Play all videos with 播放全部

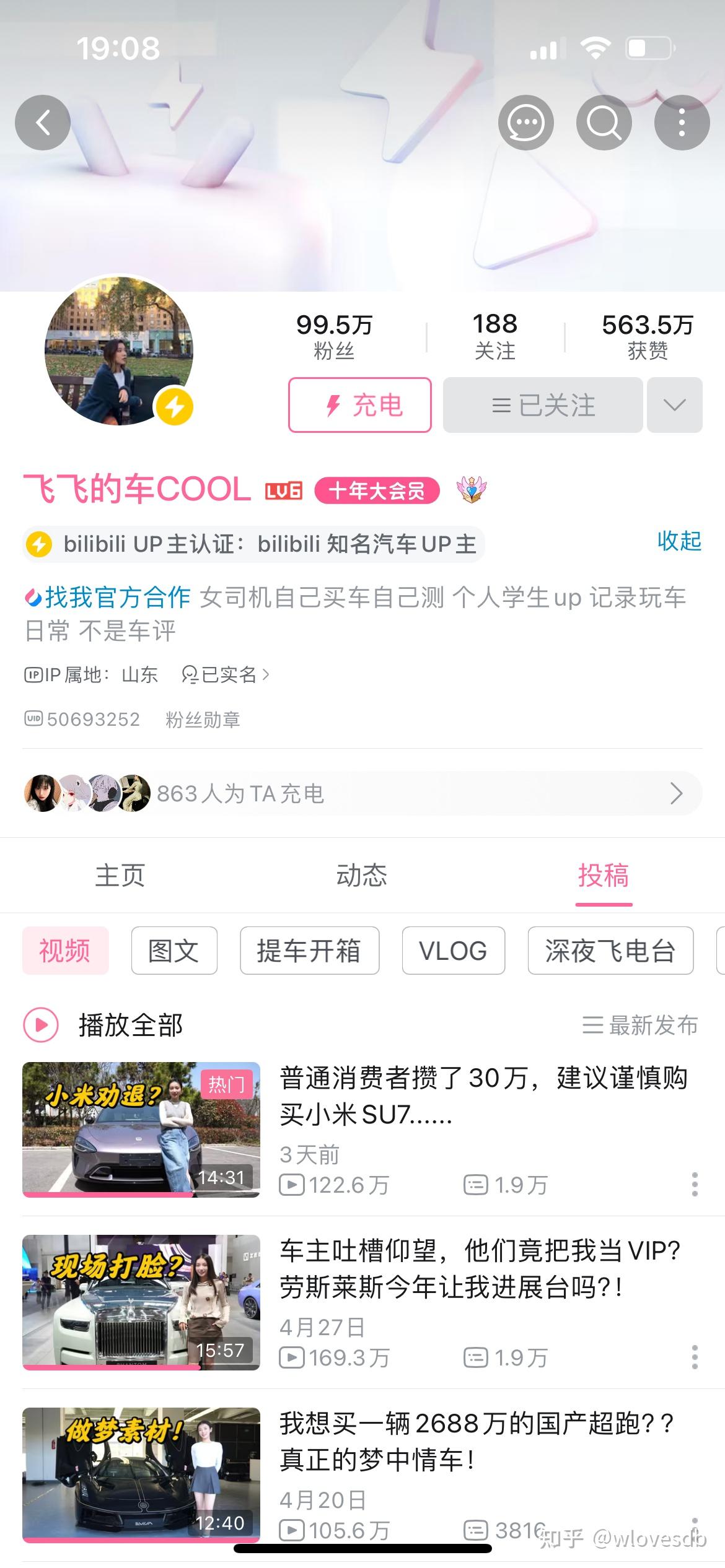[x=103, y=1025]
